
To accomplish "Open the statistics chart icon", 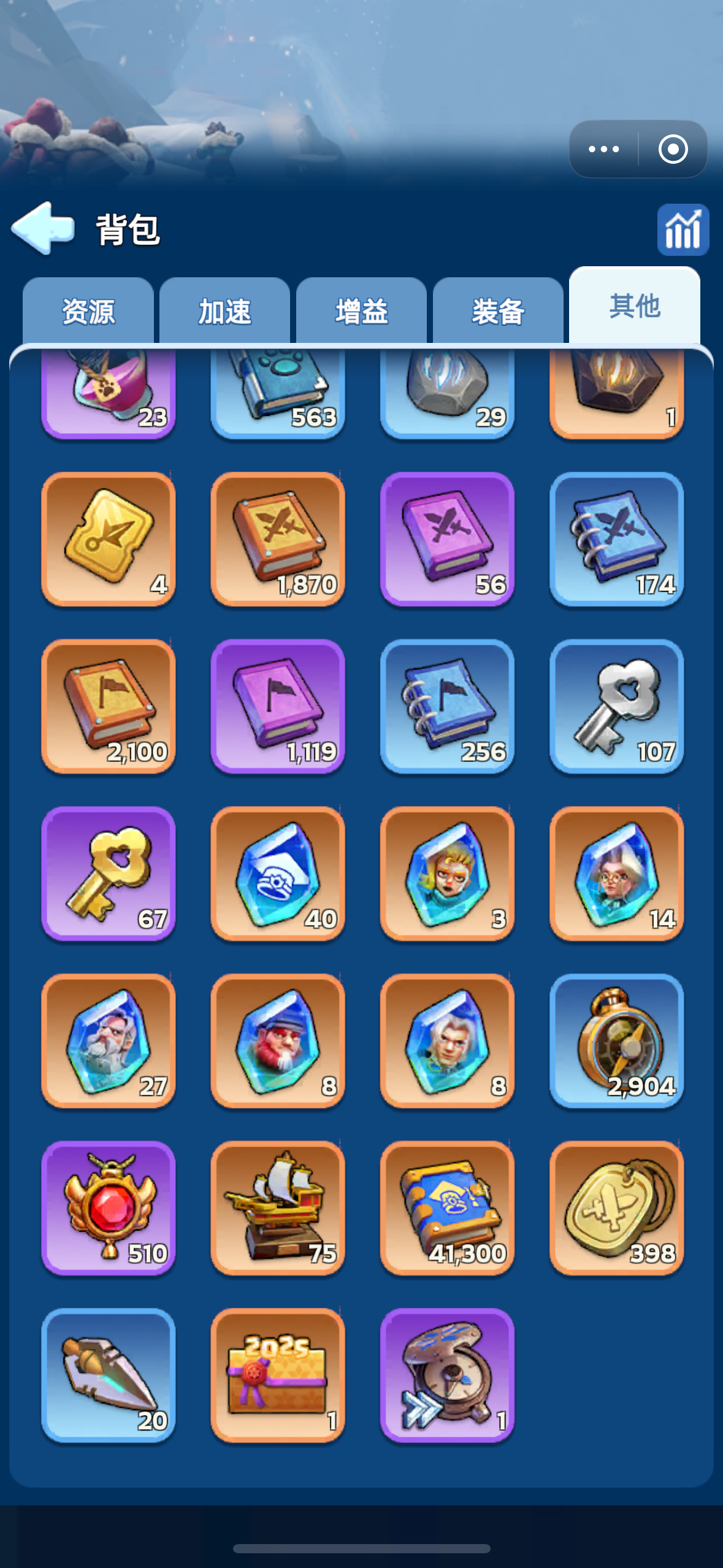I will tap(683, 229).
